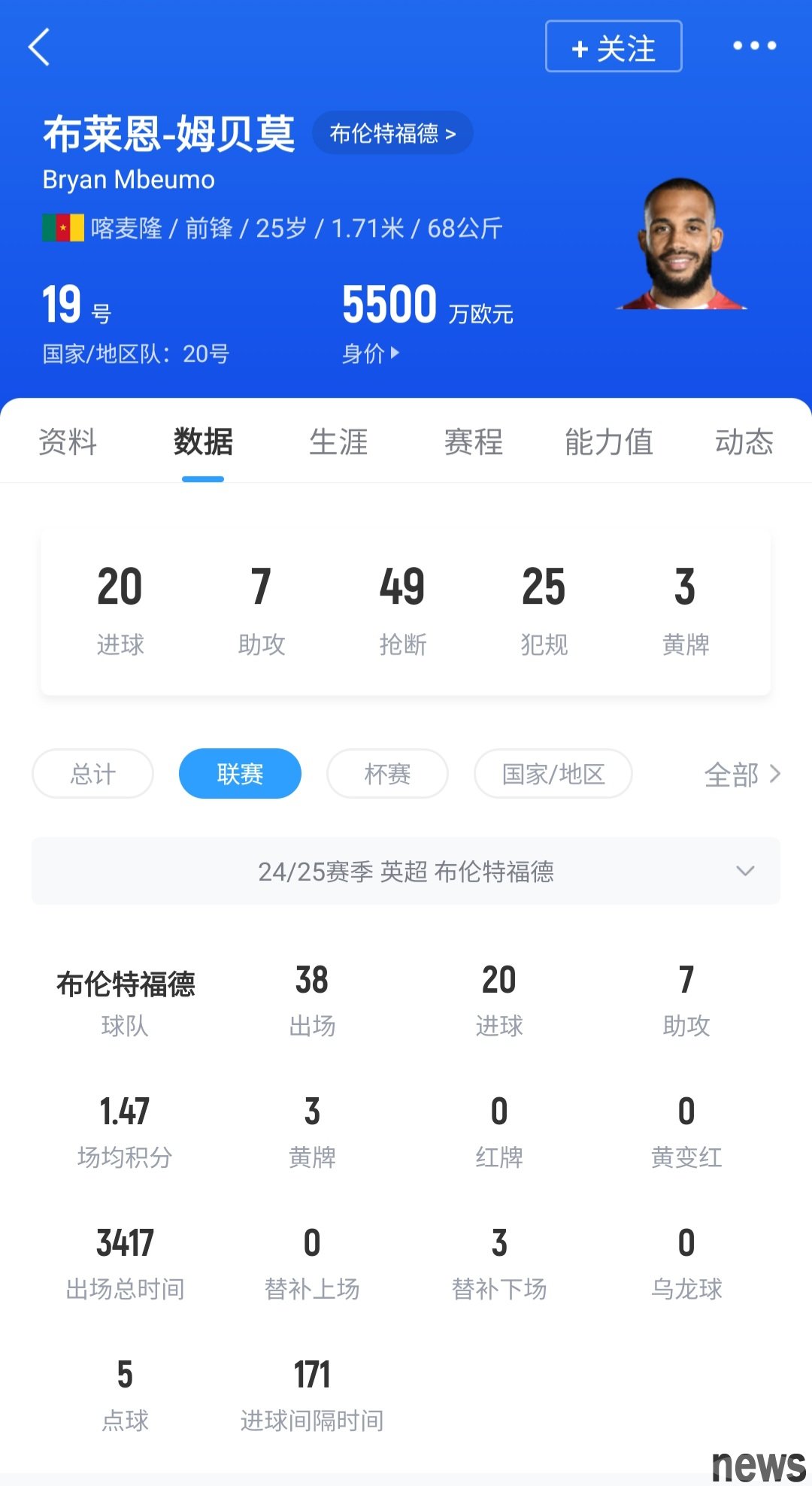View 身价 market value details
The image size is (812, 1486).
tap(371, 353)
